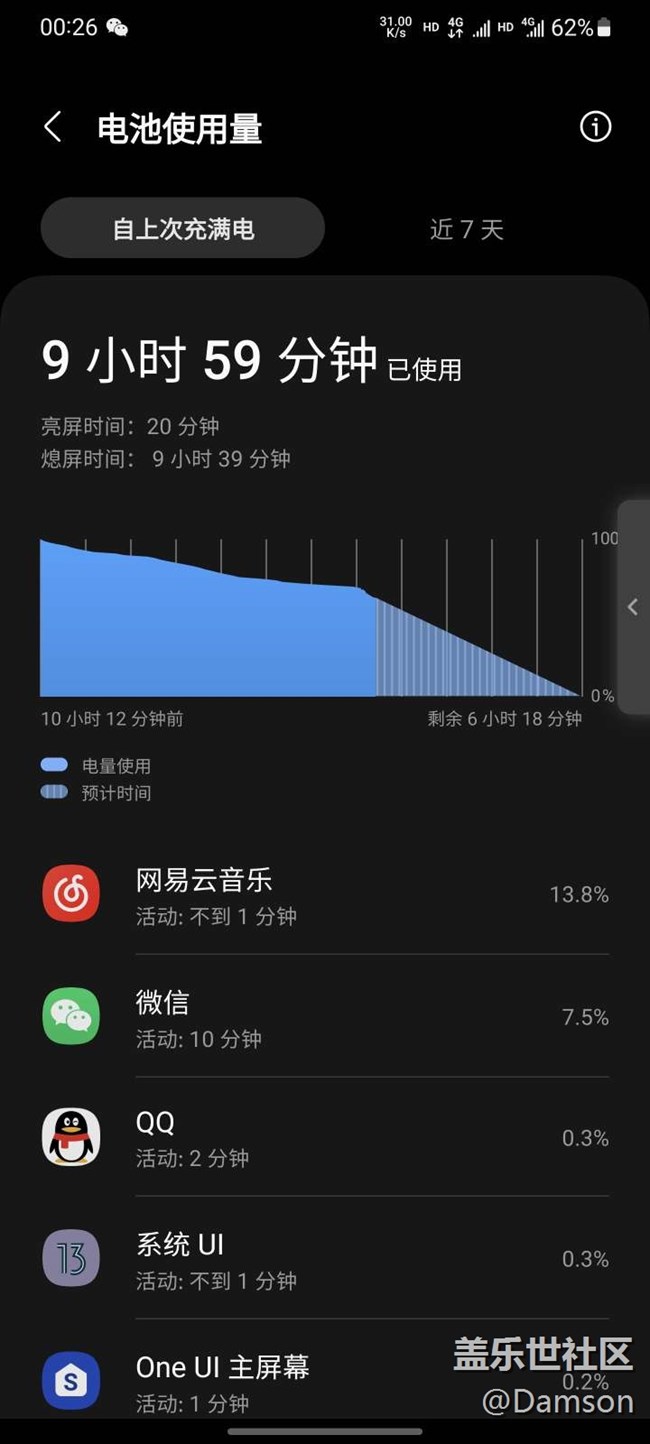
Task: Switch to the 近 7 天 tab
Action: click(x=466, y=230)
